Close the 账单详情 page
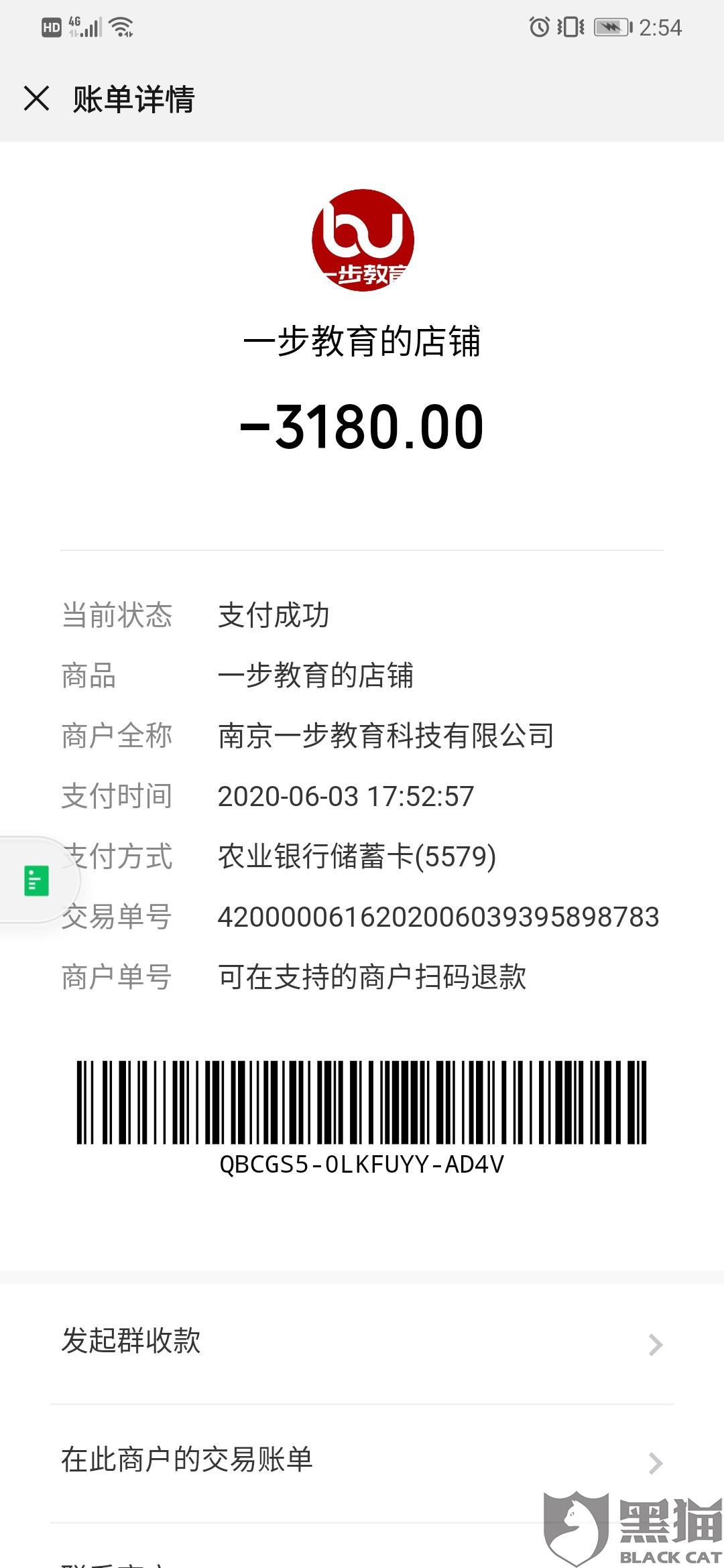 37,99
